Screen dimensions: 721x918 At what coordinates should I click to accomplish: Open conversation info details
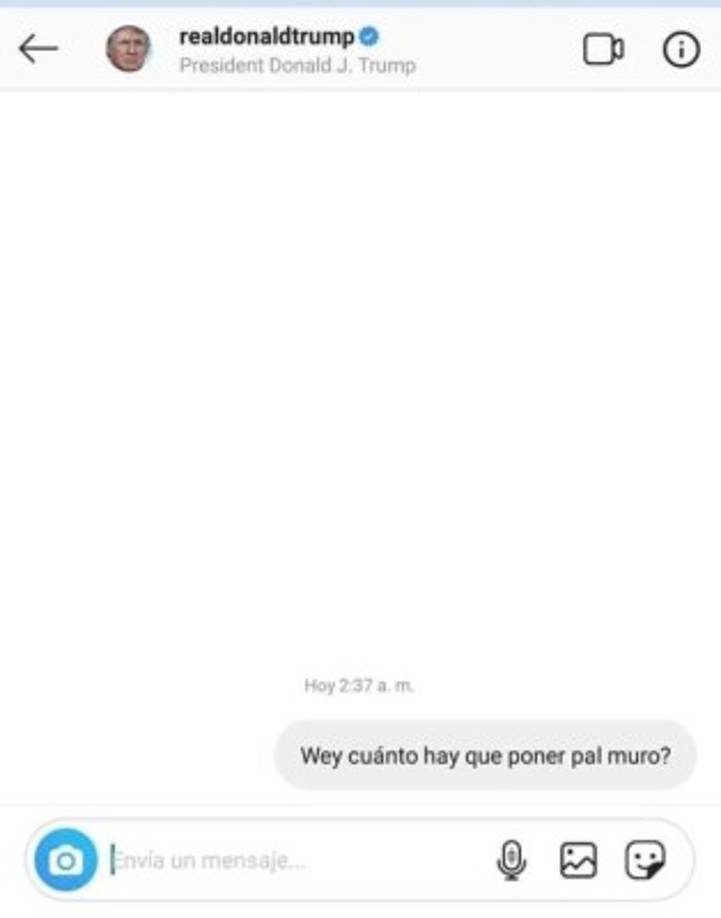682,49
